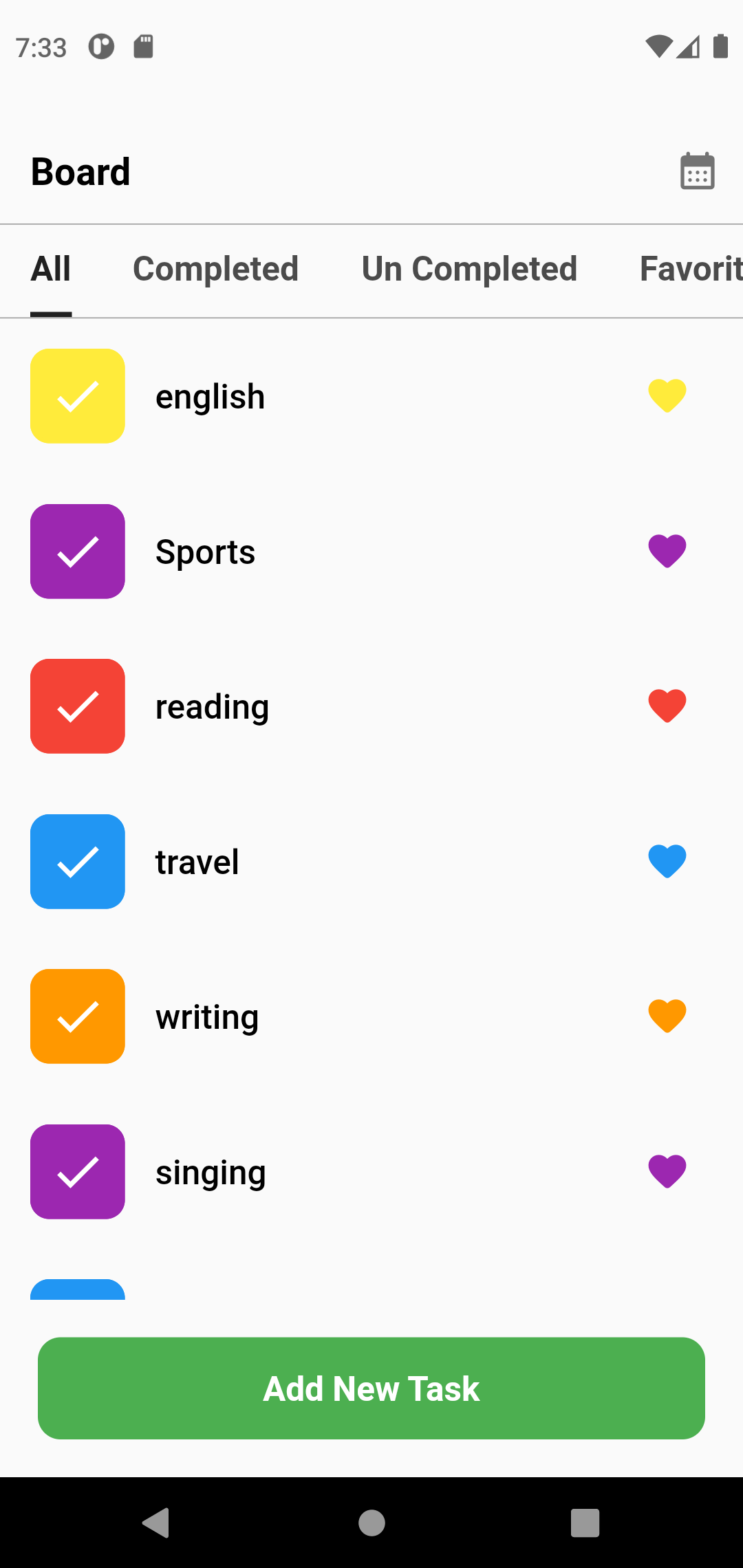The width and height of the screenshot is (743, 1568).
Task: Toggle the reading task checkbox
Action: coord(77,706)
